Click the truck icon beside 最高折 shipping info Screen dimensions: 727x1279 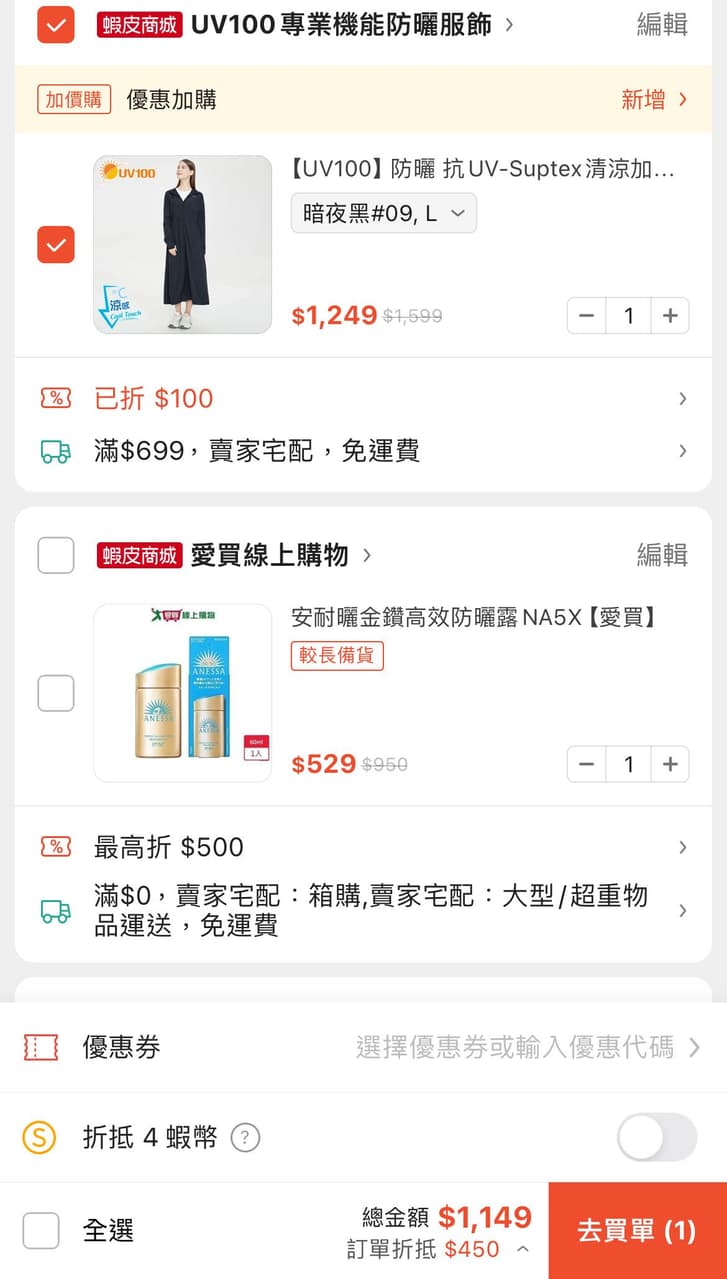(56, 909)
